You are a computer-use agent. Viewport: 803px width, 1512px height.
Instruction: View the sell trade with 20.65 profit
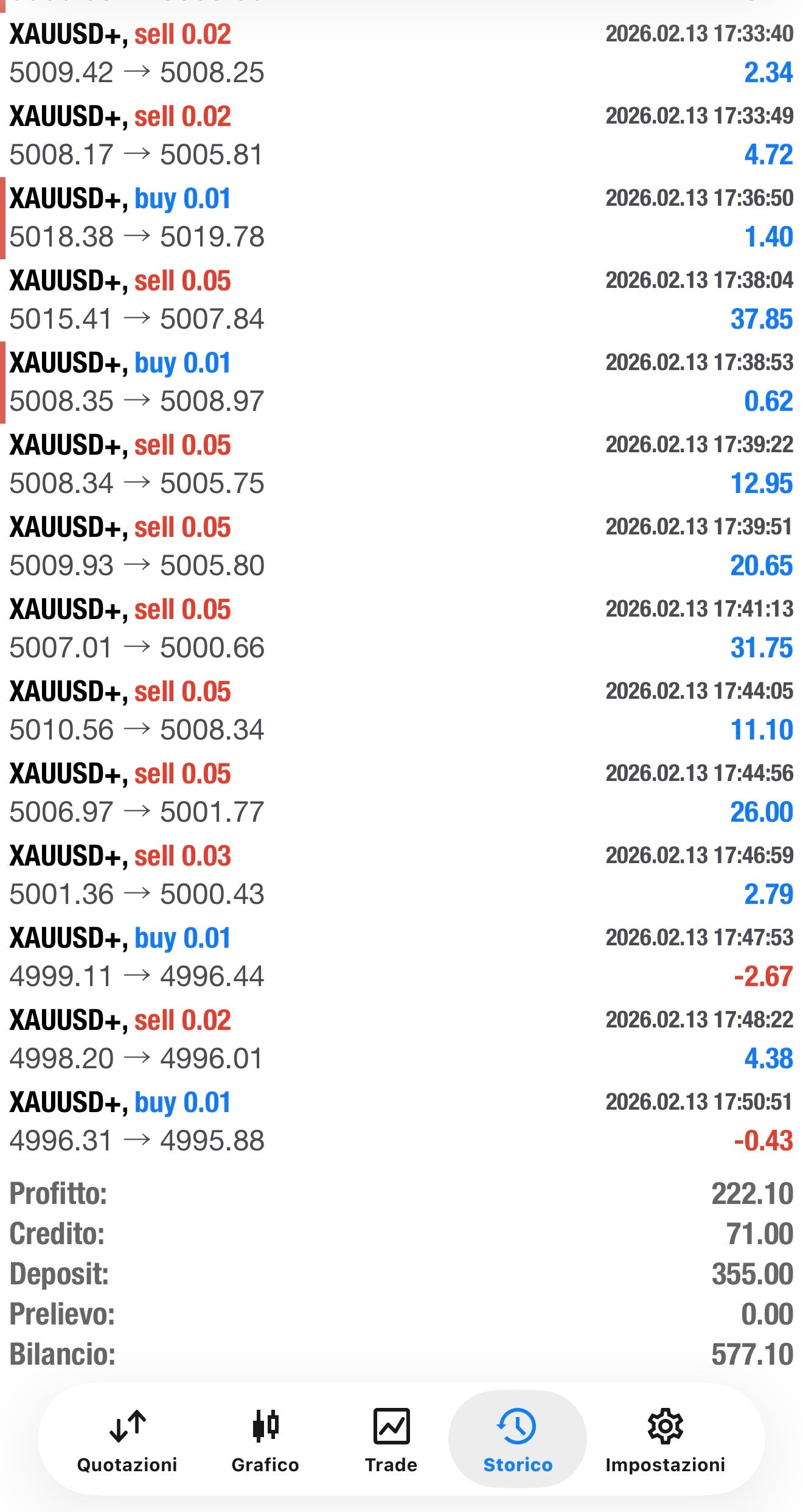401,546
